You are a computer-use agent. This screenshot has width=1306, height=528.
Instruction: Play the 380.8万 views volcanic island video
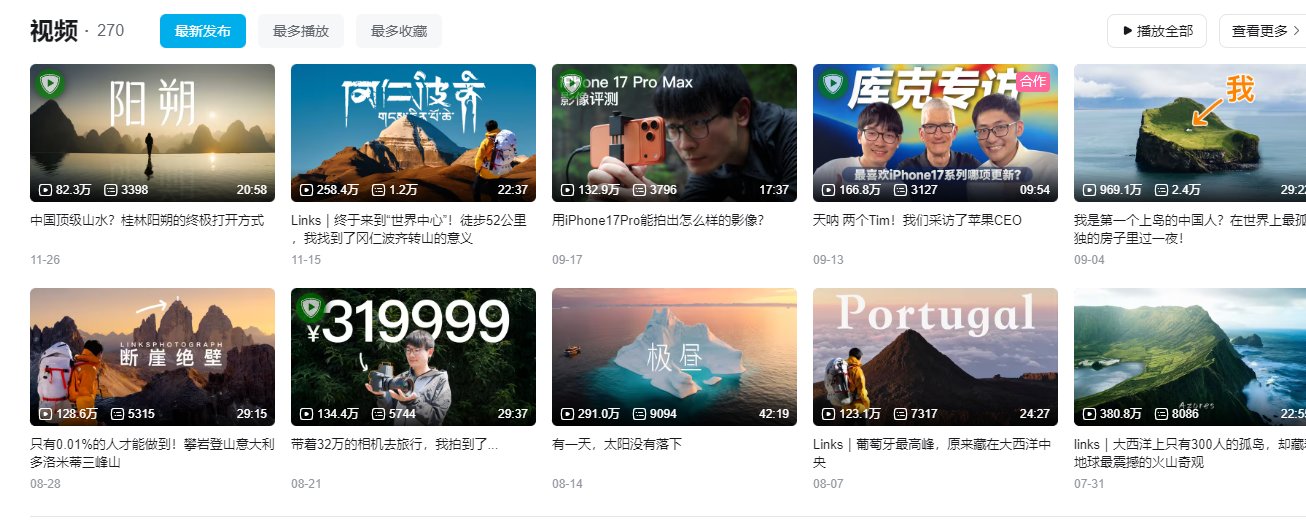coord(1189,357)
